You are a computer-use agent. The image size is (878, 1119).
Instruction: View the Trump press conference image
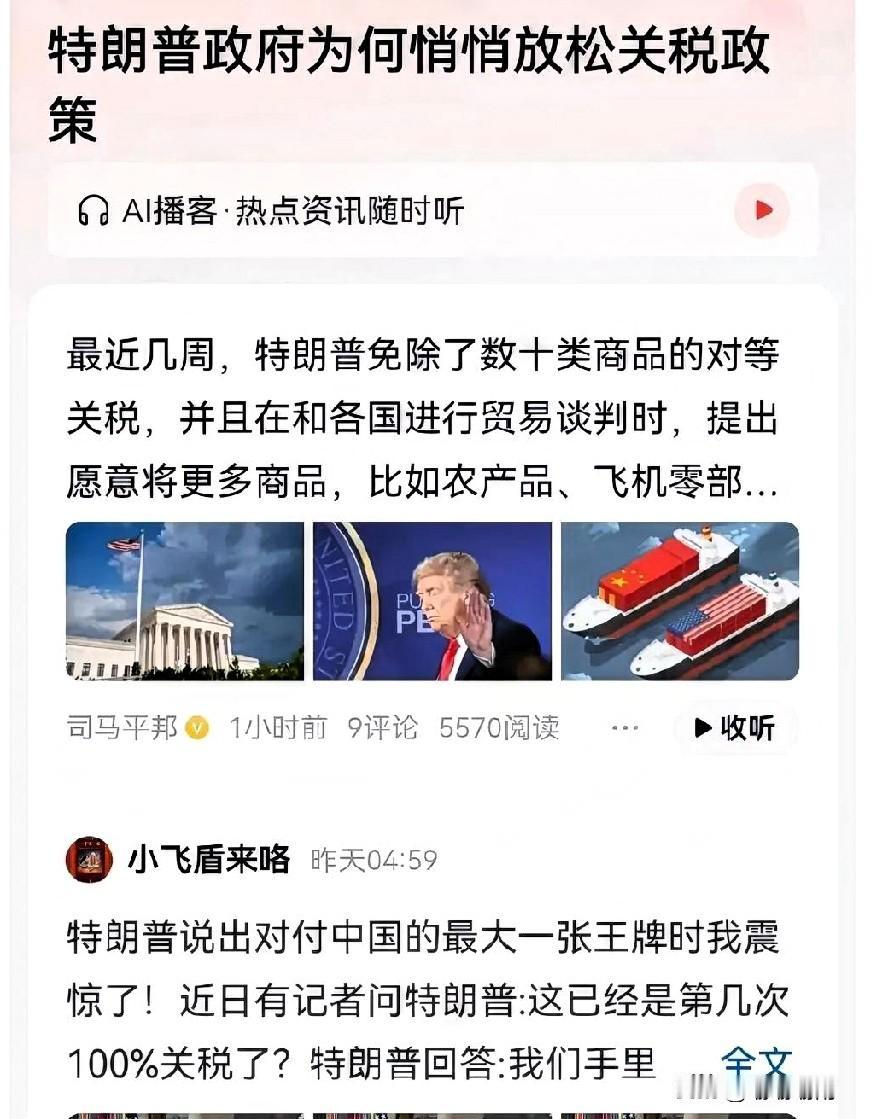(x=432, y=601)
